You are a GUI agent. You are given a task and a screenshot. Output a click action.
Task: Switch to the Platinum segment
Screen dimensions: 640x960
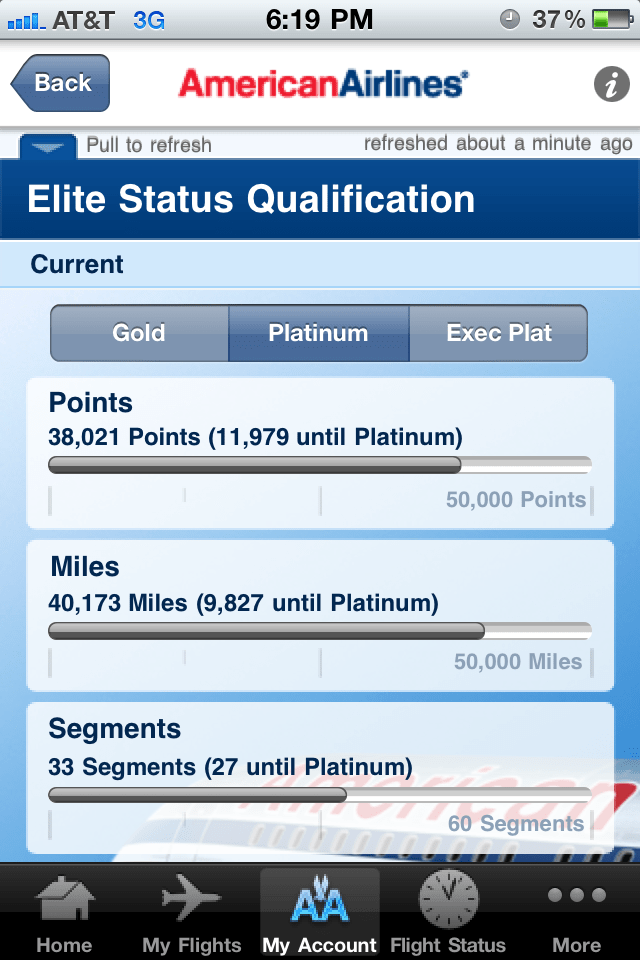point(318,333)
